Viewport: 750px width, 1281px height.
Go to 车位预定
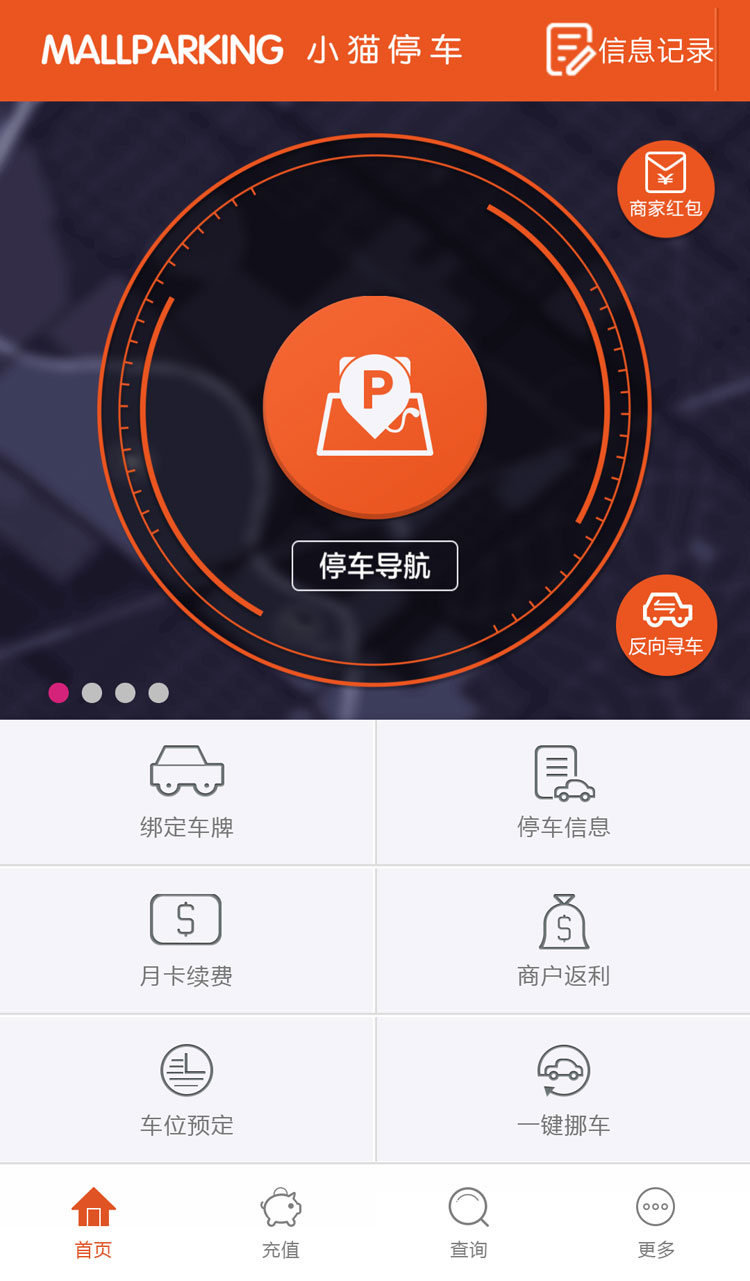tap(187, 1089)
